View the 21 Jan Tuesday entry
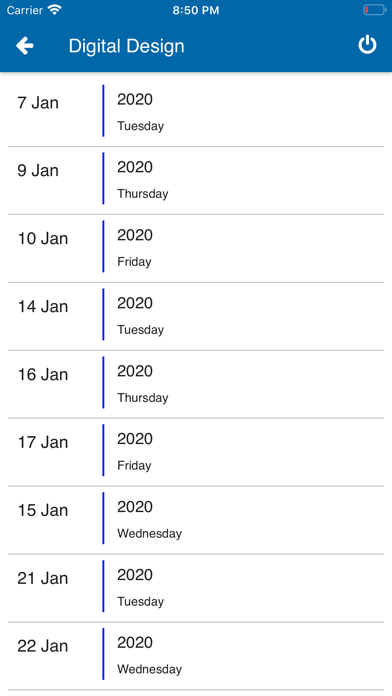 [196, 588]
